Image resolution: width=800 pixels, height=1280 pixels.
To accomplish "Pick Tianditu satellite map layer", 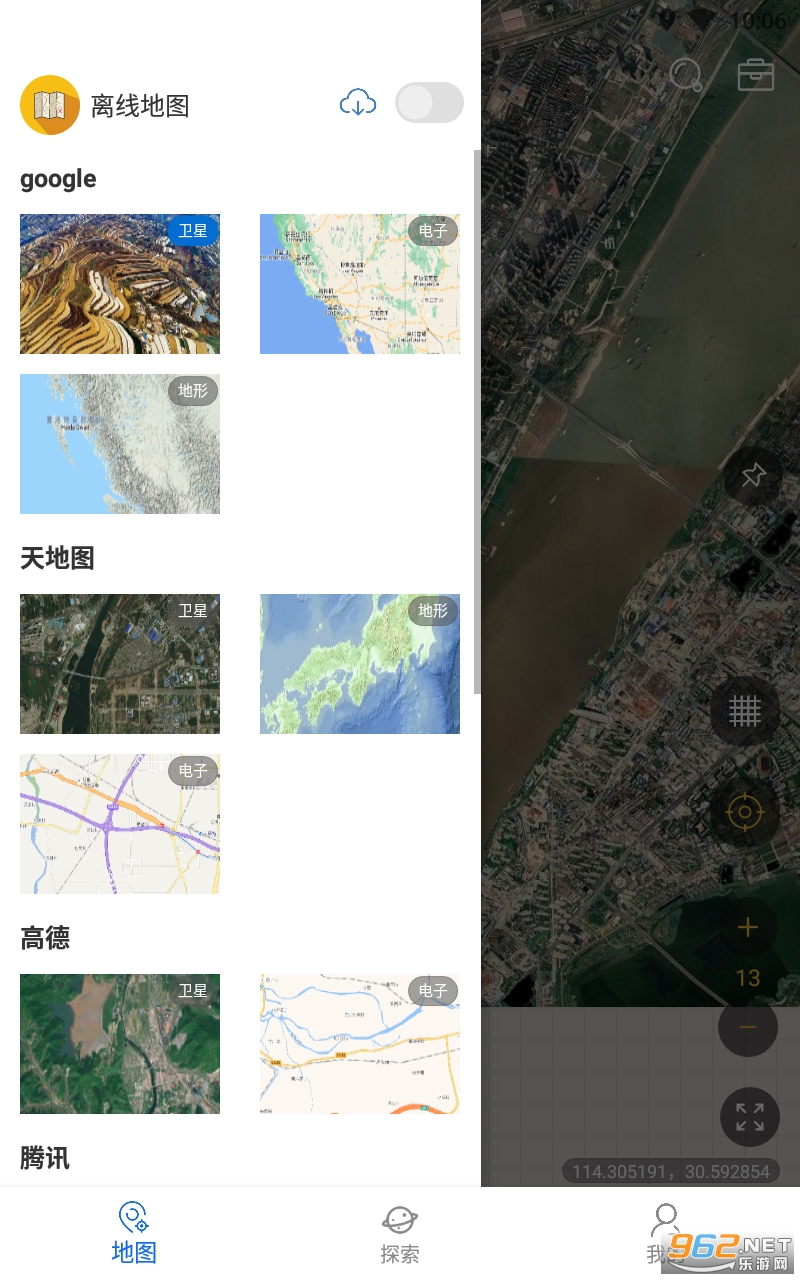I will point(120,664).
